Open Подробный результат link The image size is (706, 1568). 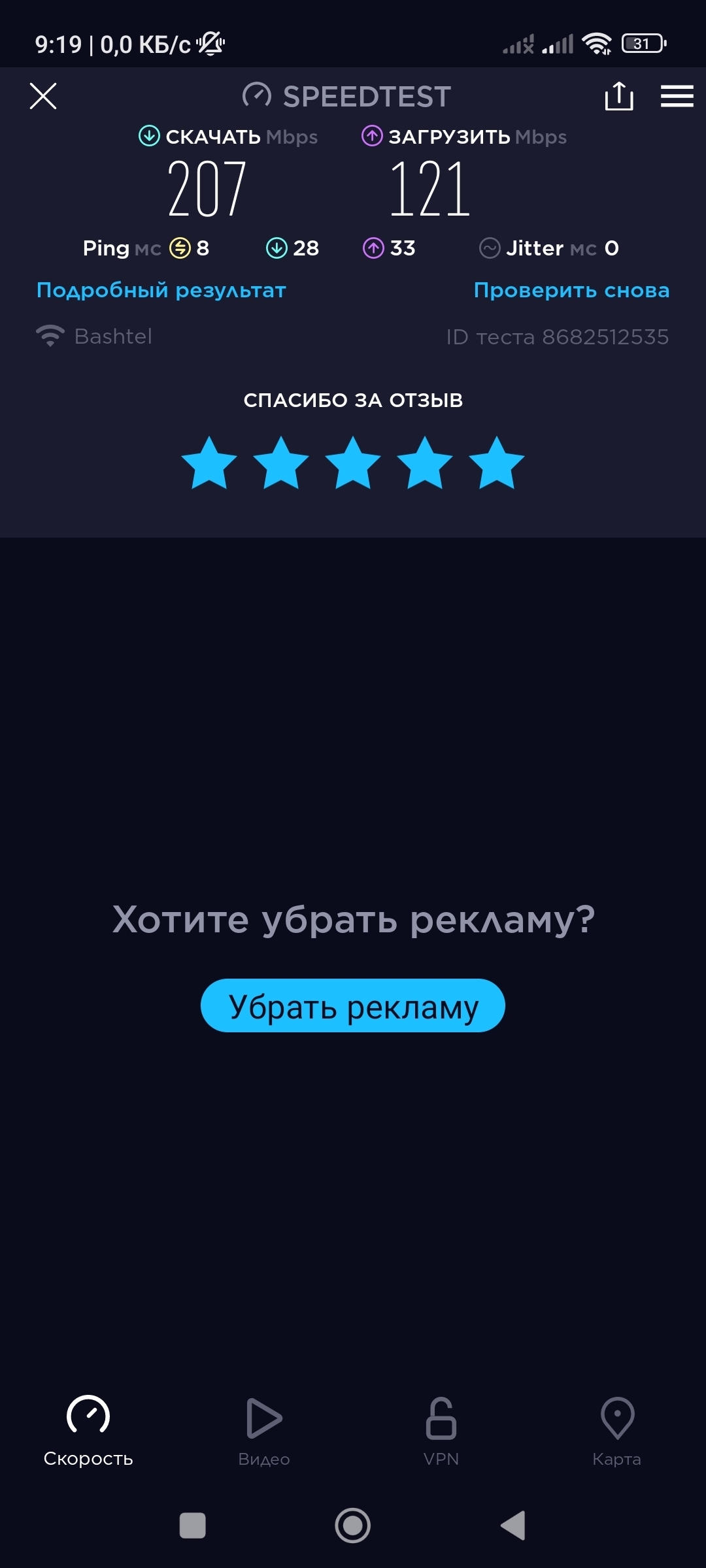[161, 290]
